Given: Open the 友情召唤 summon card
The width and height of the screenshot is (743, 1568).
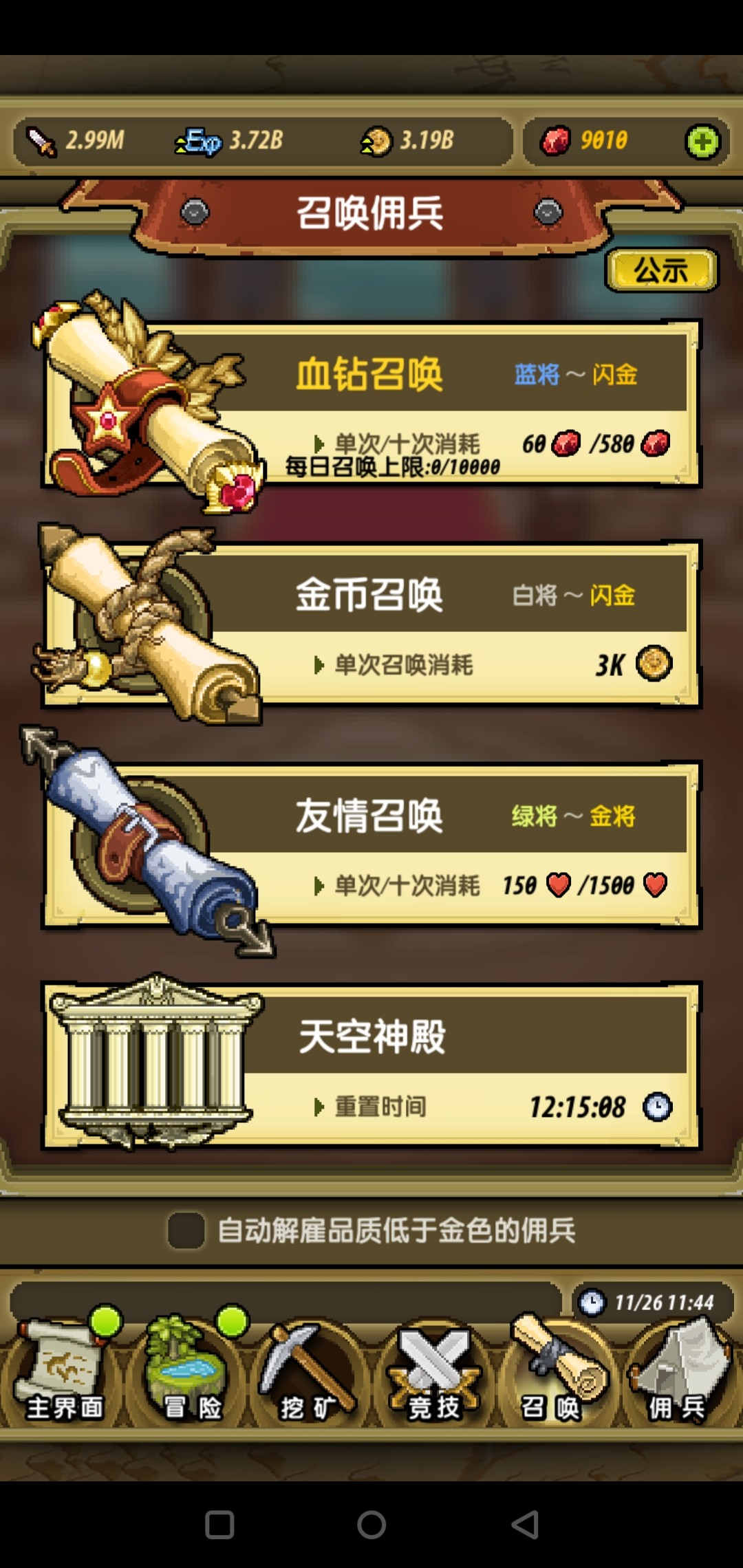Looking at the screenshot, I should tap(413, 846).
